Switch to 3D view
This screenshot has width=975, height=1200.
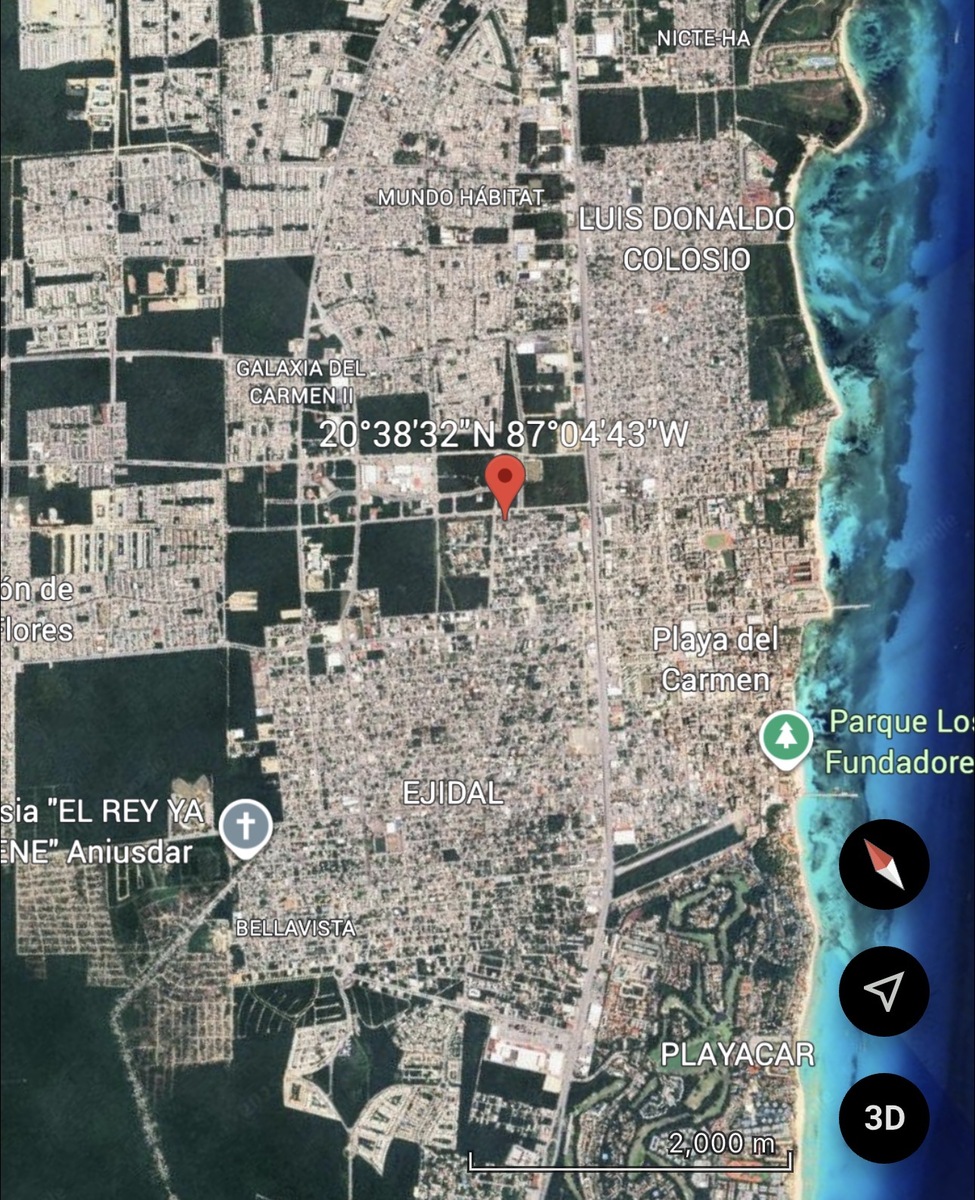click(884, 1117)
